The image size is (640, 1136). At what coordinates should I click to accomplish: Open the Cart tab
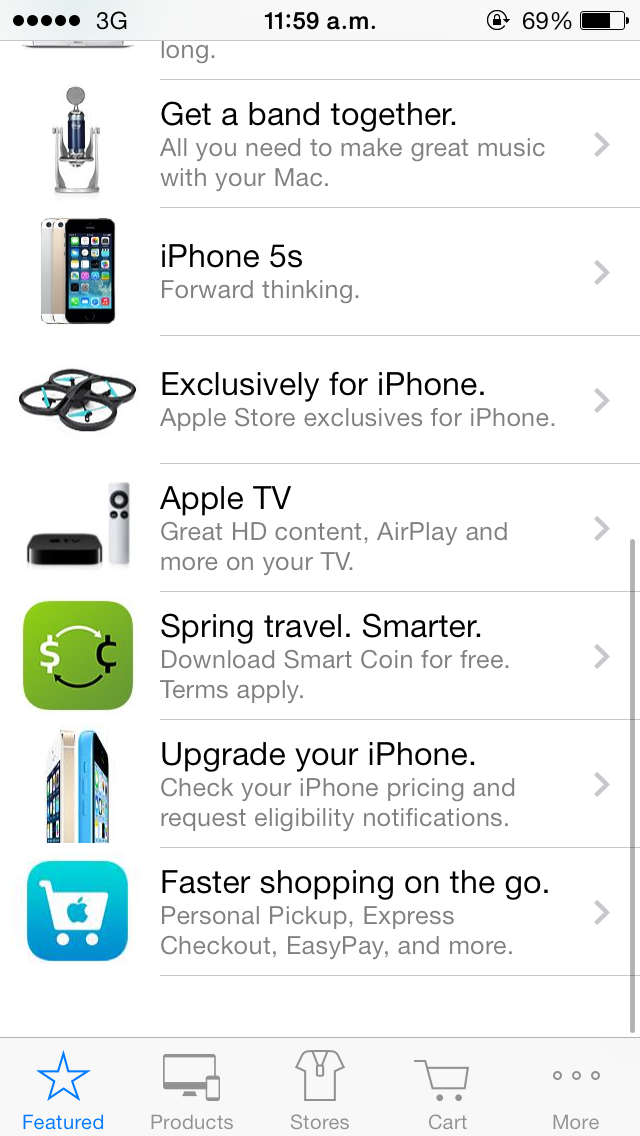click(447, 1090)
